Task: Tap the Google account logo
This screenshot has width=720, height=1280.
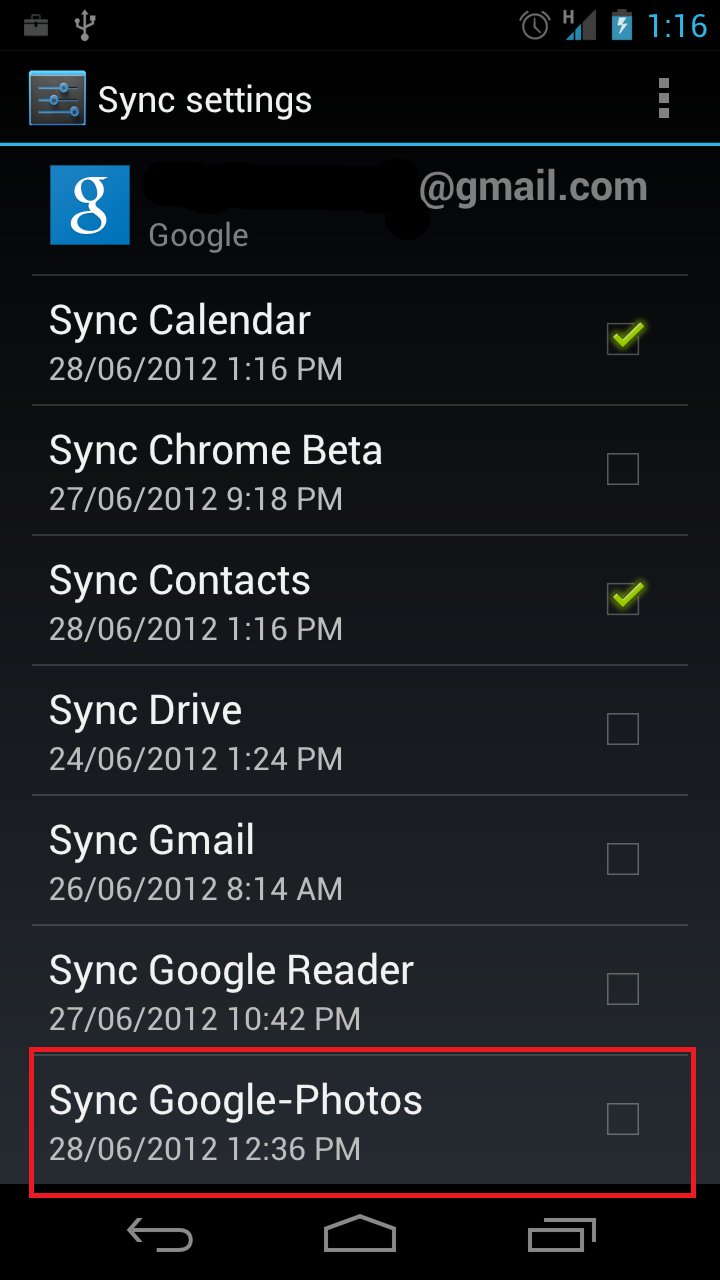Action: 89,204
